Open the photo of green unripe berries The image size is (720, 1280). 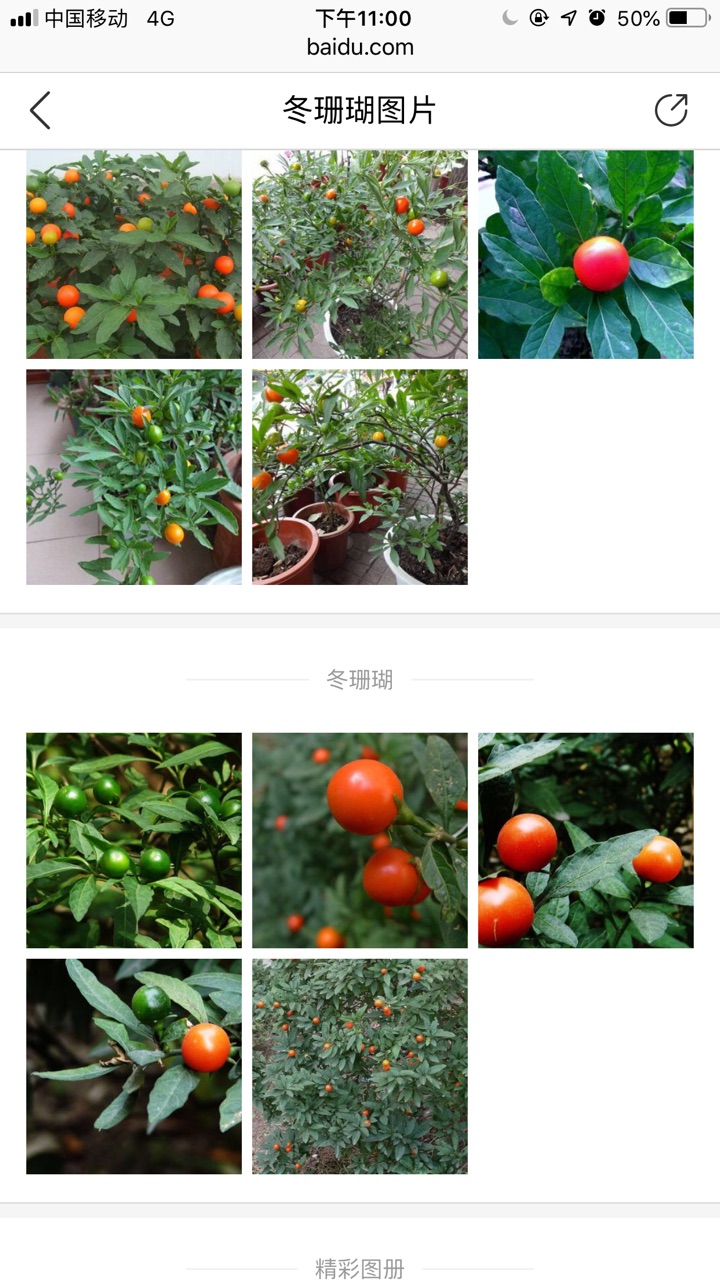pos(134,840)
